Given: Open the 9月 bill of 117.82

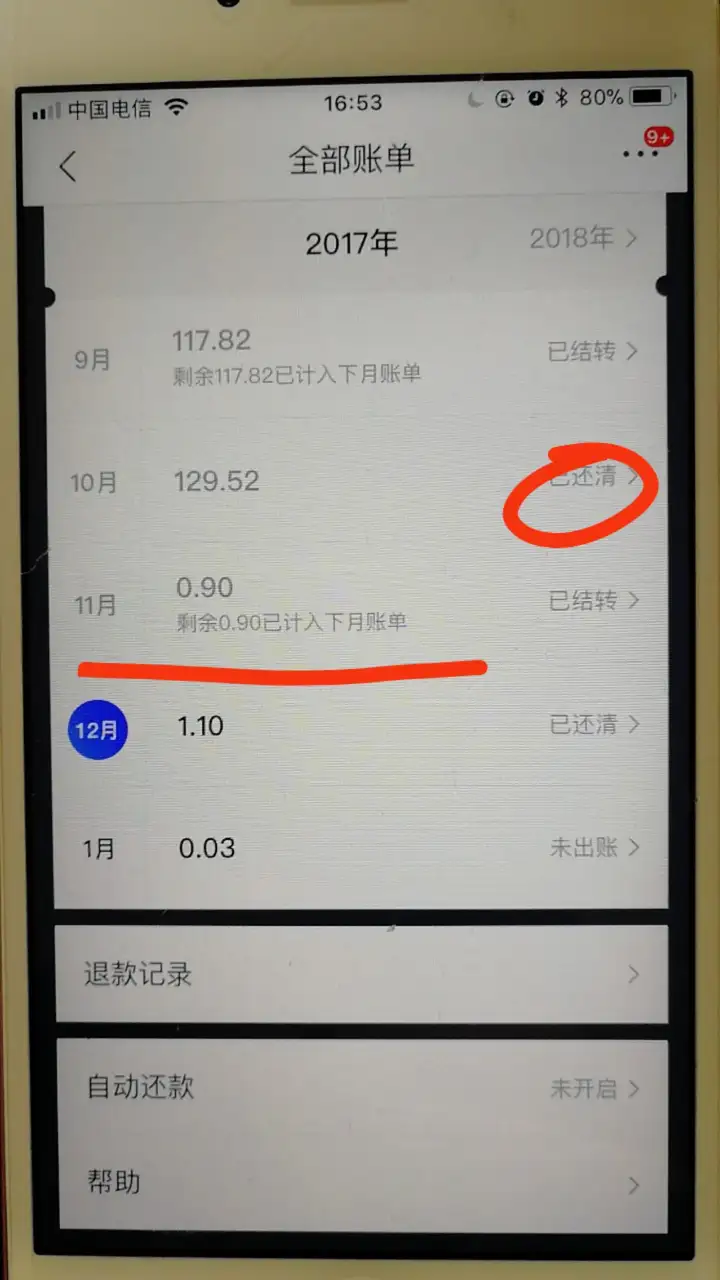Looking at the screenshot, I should (x=358, y=354).
